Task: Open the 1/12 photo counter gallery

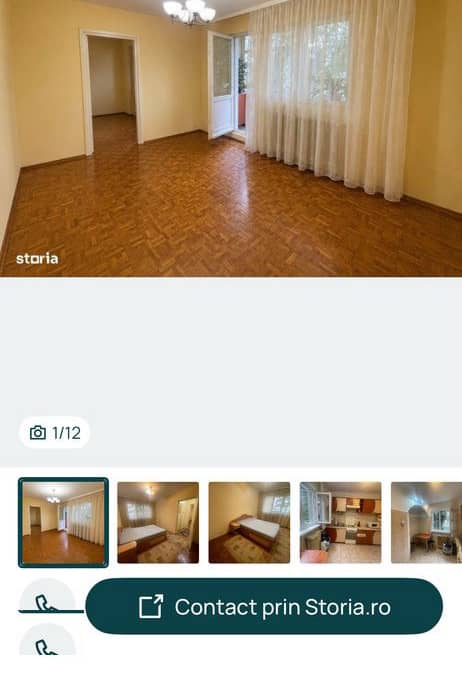Action: tap(55, 433)
